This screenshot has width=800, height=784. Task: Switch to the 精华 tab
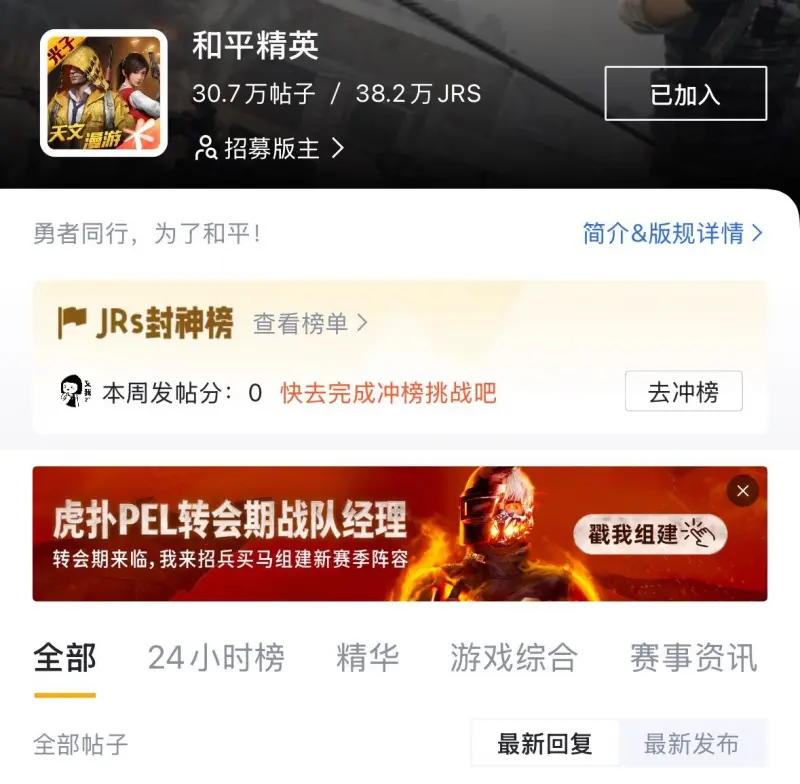[x=367, y=658]
